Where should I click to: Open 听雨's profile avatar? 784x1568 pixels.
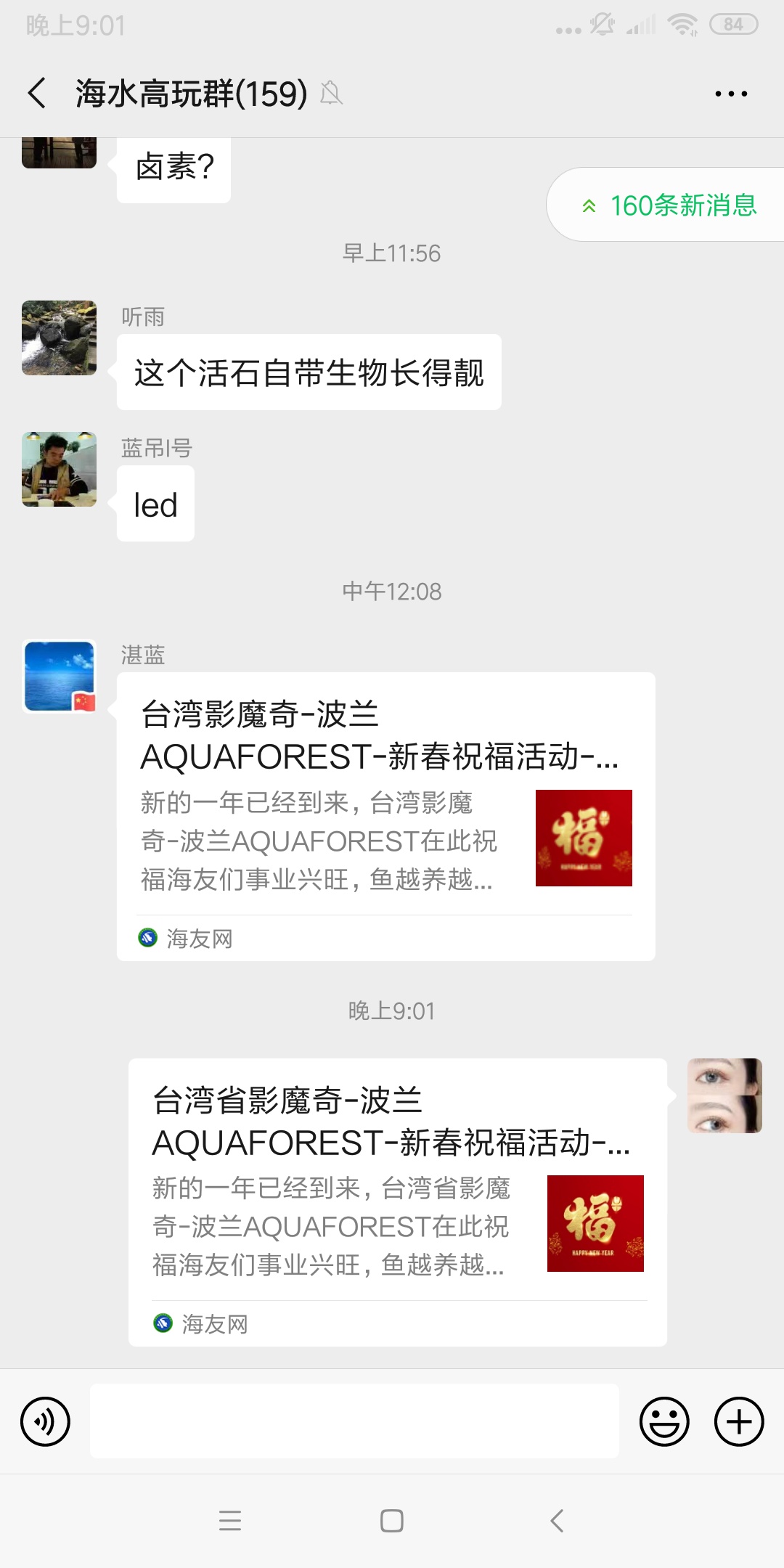(59, 338)
